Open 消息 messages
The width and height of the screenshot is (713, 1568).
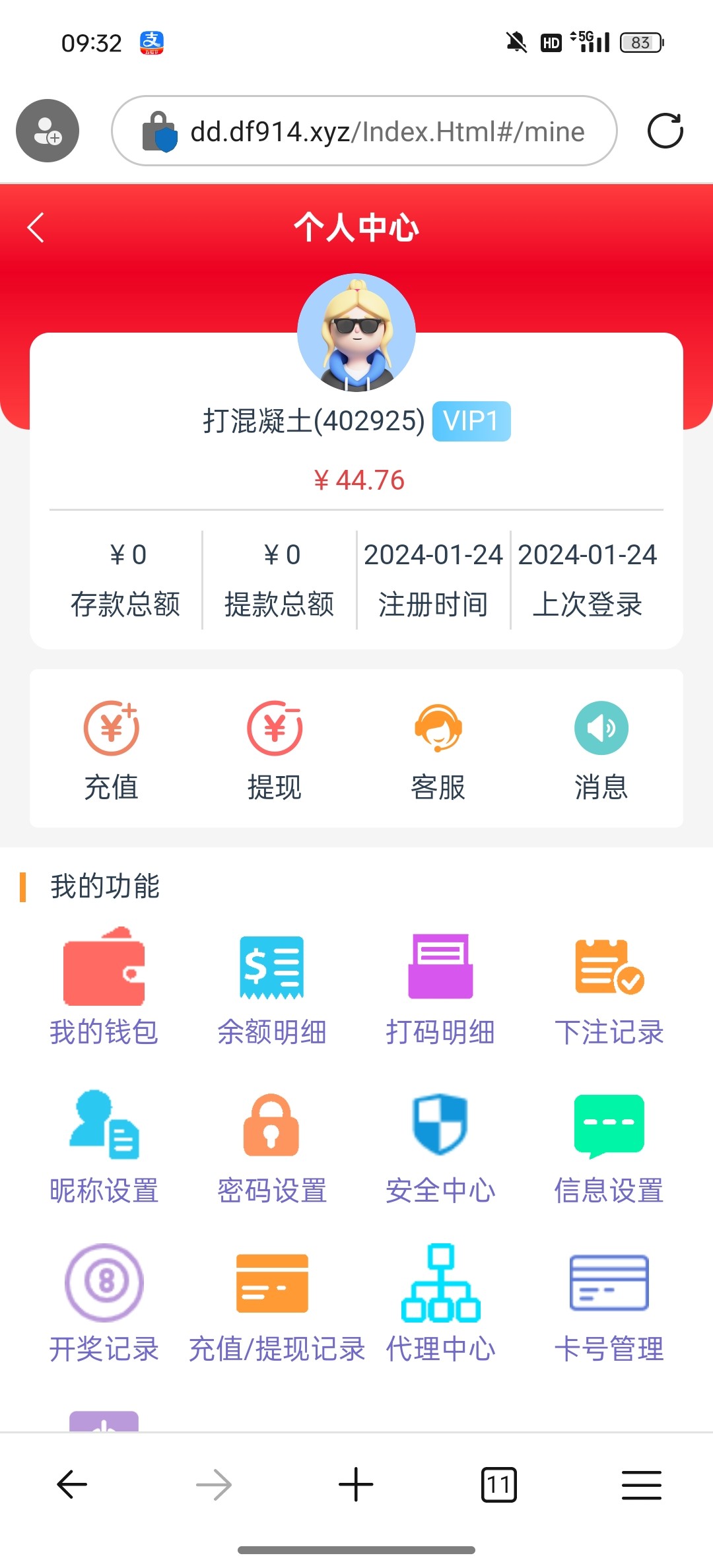click(601, 750)
